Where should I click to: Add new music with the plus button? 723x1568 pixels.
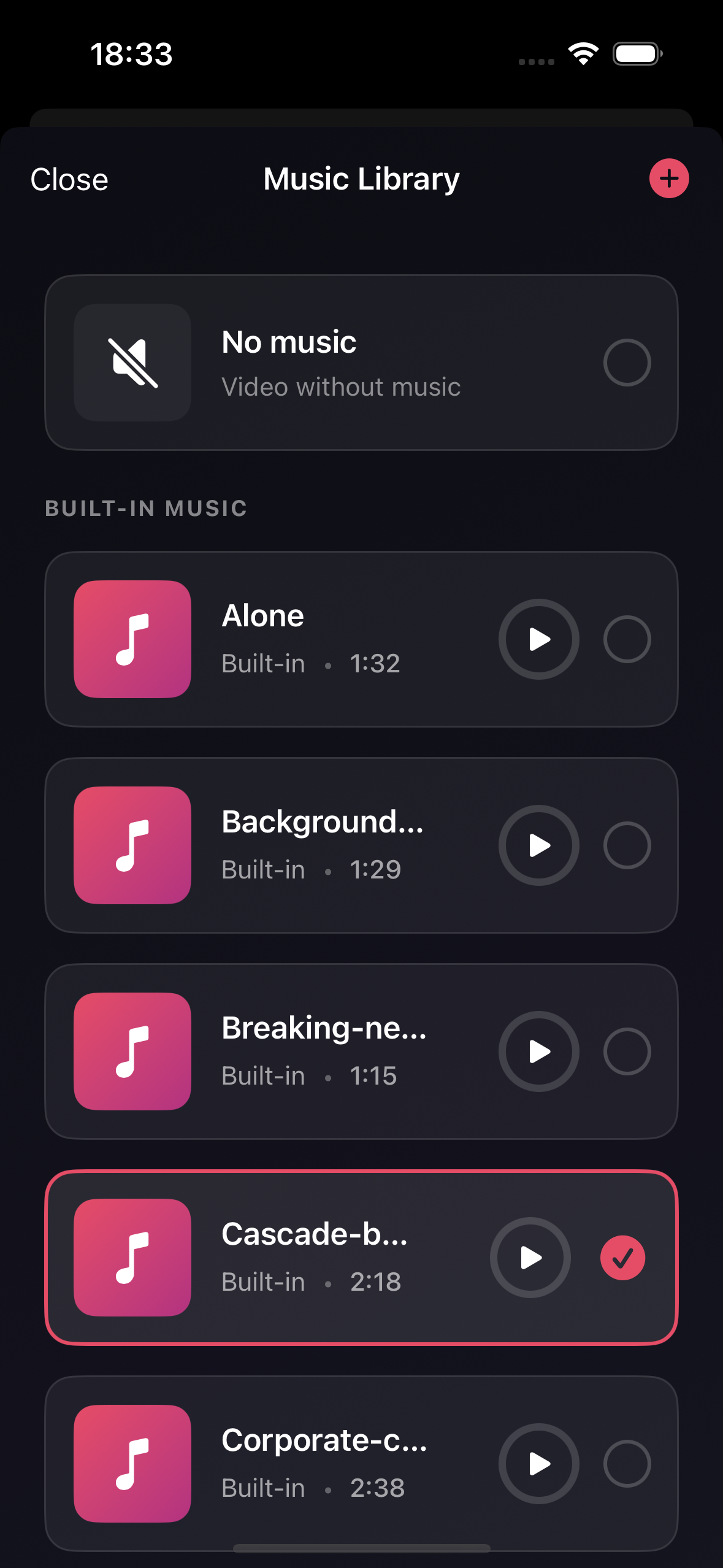click(x=668, y=179)
